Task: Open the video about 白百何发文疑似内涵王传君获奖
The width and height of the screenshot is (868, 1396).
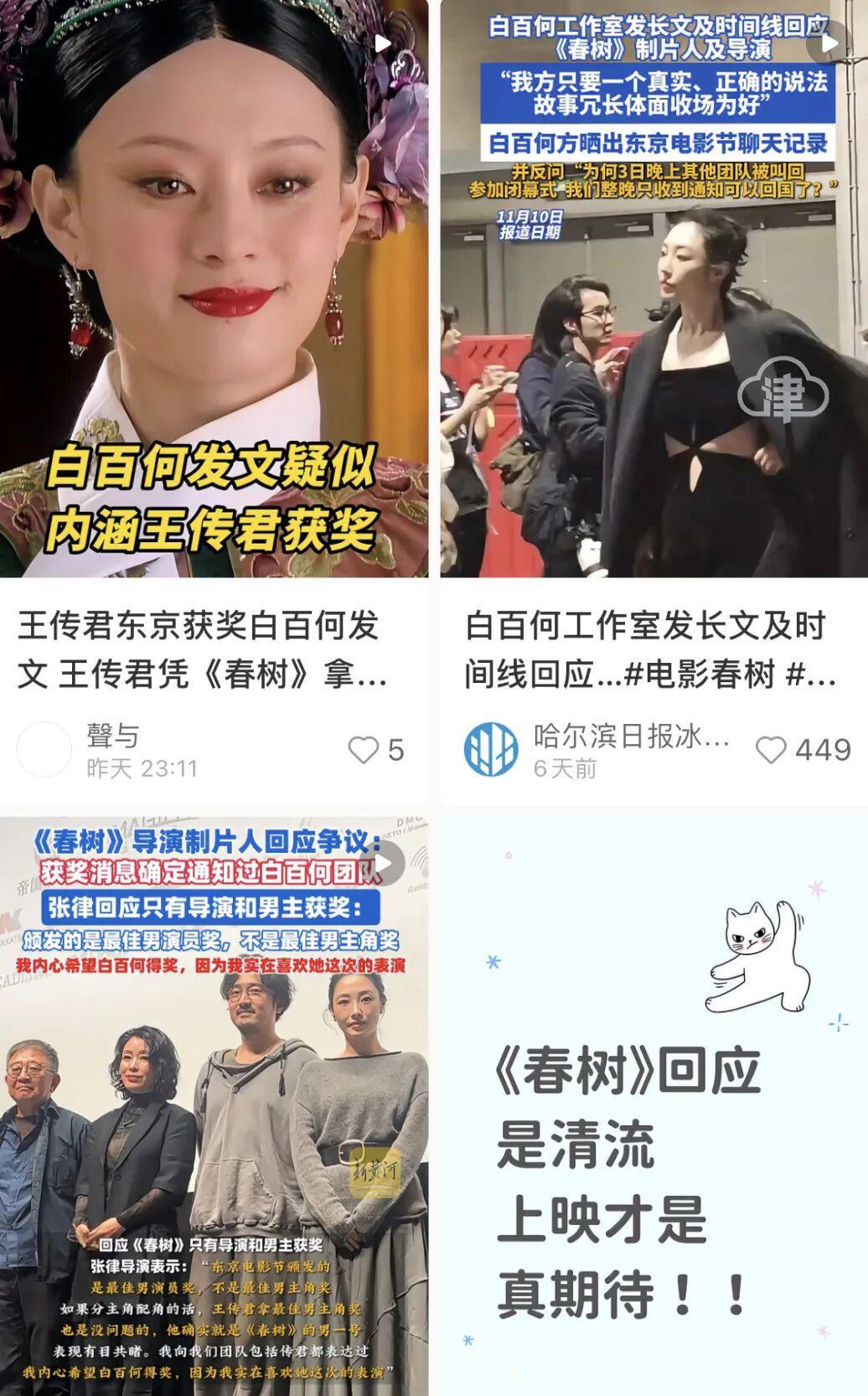Action: pyautogui.click(x=214, y=289)
